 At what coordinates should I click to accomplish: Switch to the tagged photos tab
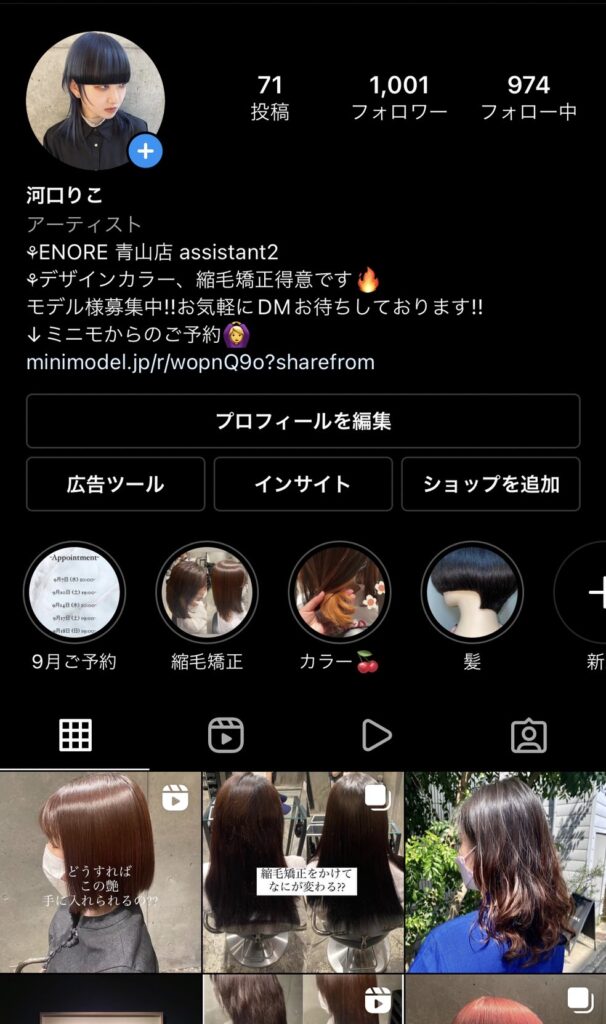(528, 735)
